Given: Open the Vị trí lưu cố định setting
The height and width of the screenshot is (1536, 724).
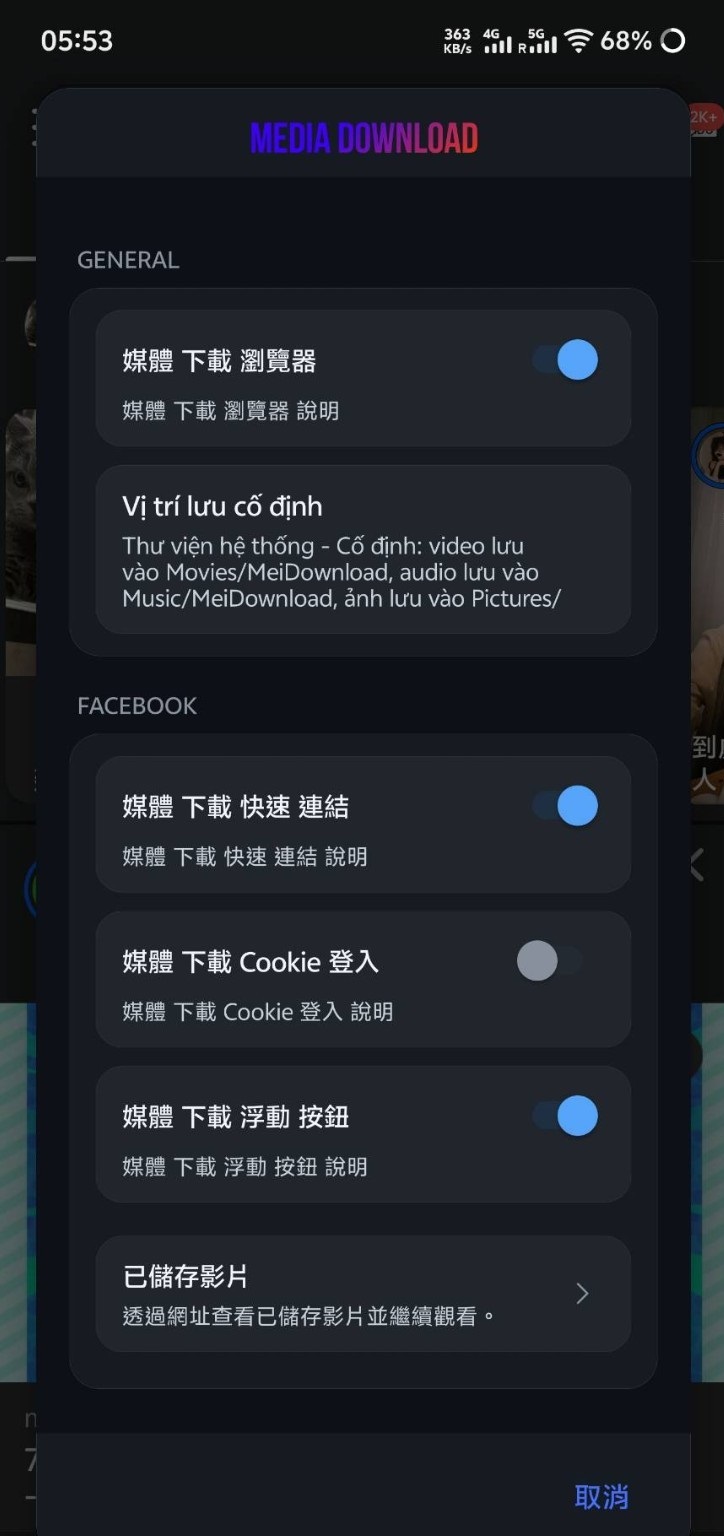Looking at the screenshot, I should [363, 550].
